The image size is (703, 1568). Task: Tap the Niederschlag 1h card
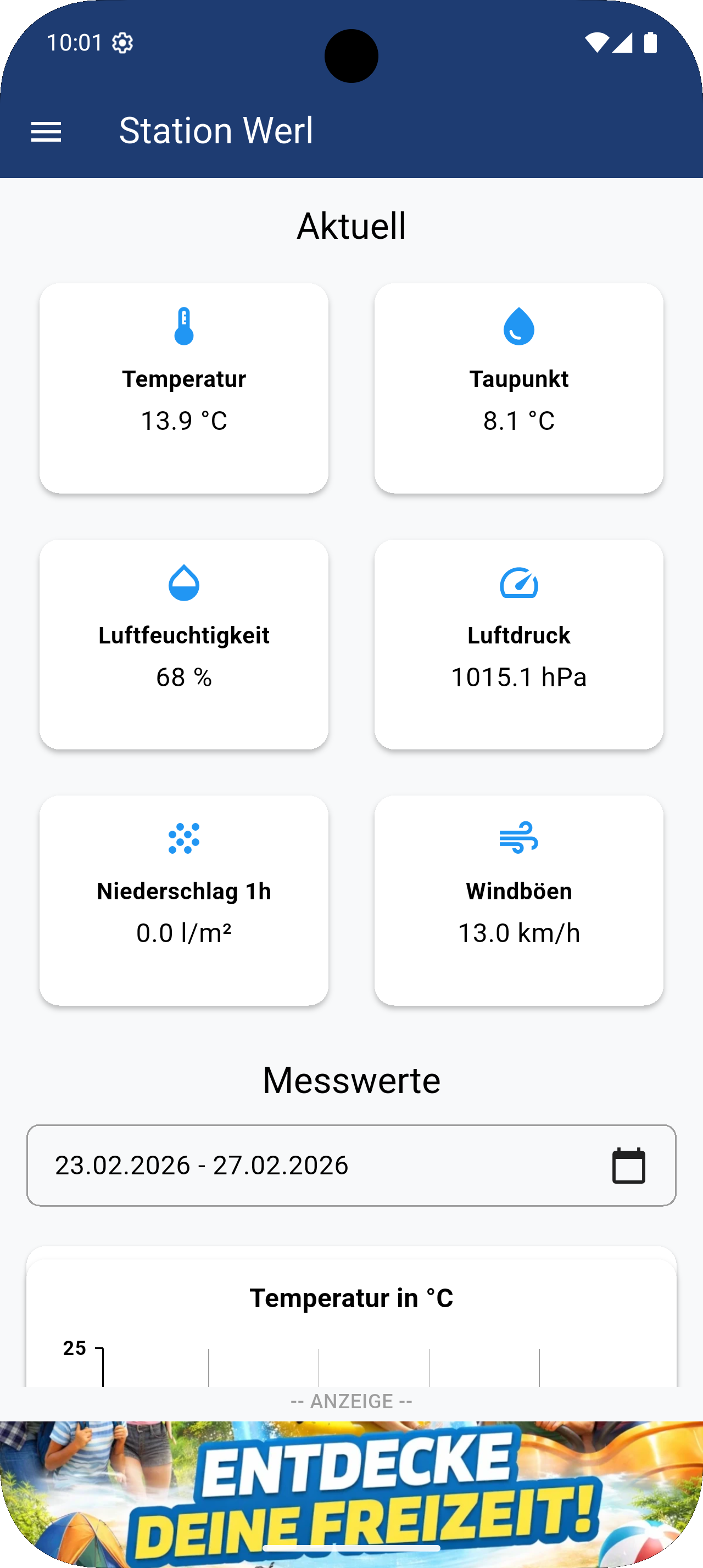[184, 900]
